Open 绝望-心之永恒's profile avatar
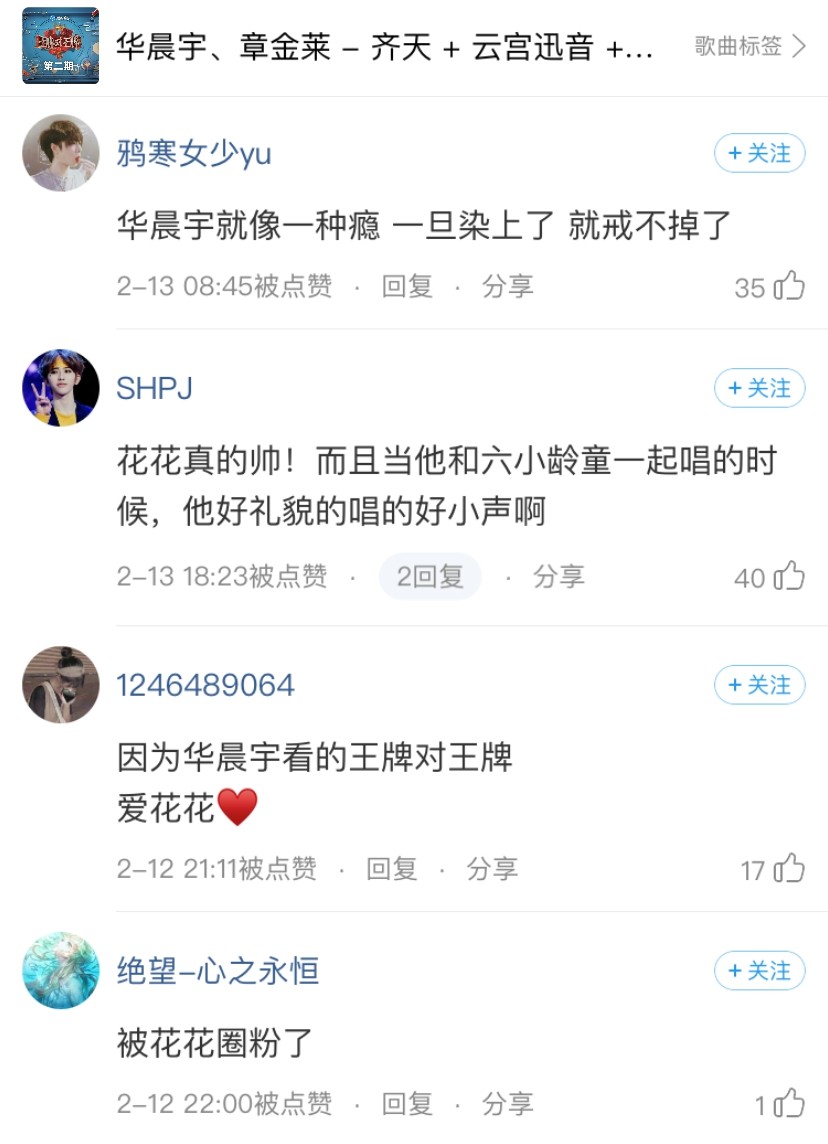Screen dimensions: 828x1144 tap(61, 971)
